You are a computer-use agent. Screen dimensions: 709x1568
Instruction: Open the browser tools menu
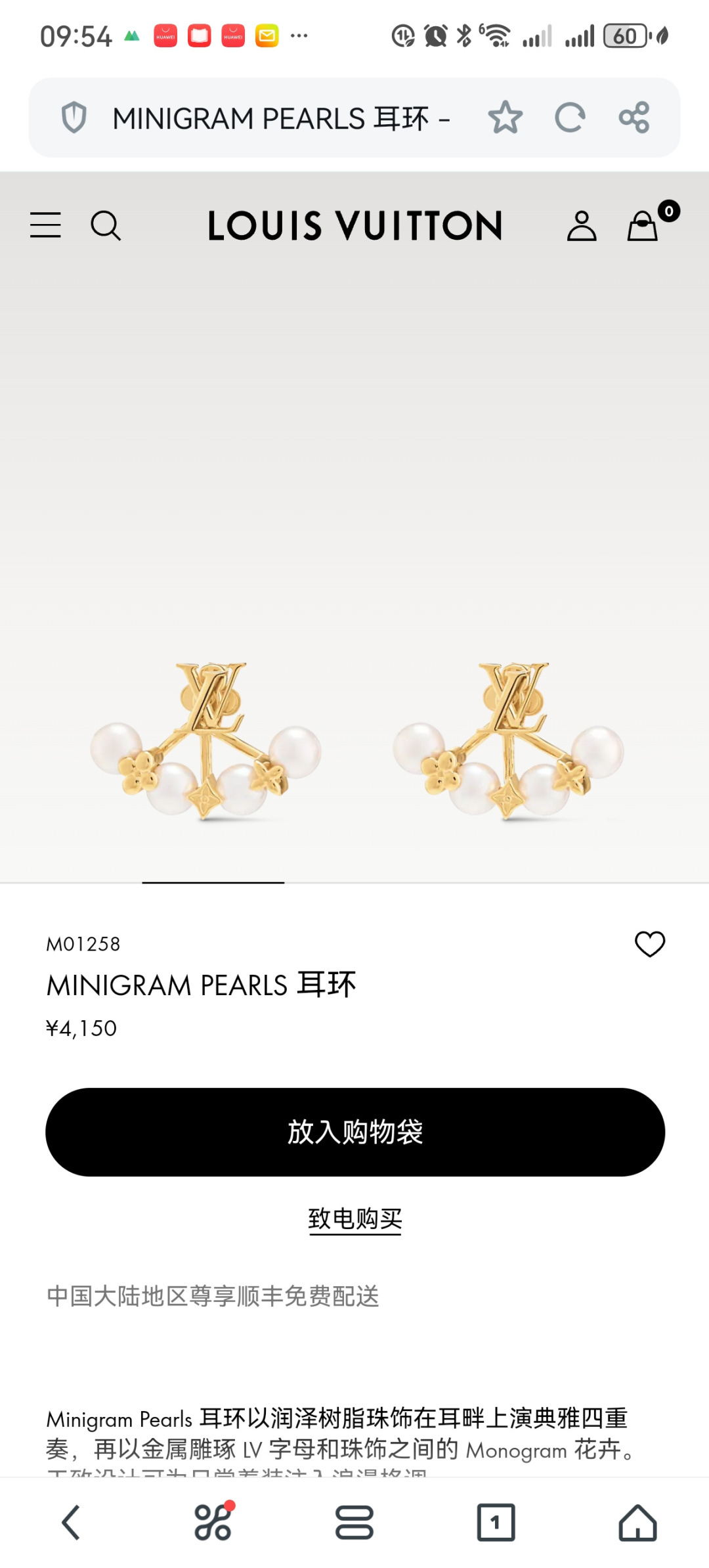[x=213, y=1523]
